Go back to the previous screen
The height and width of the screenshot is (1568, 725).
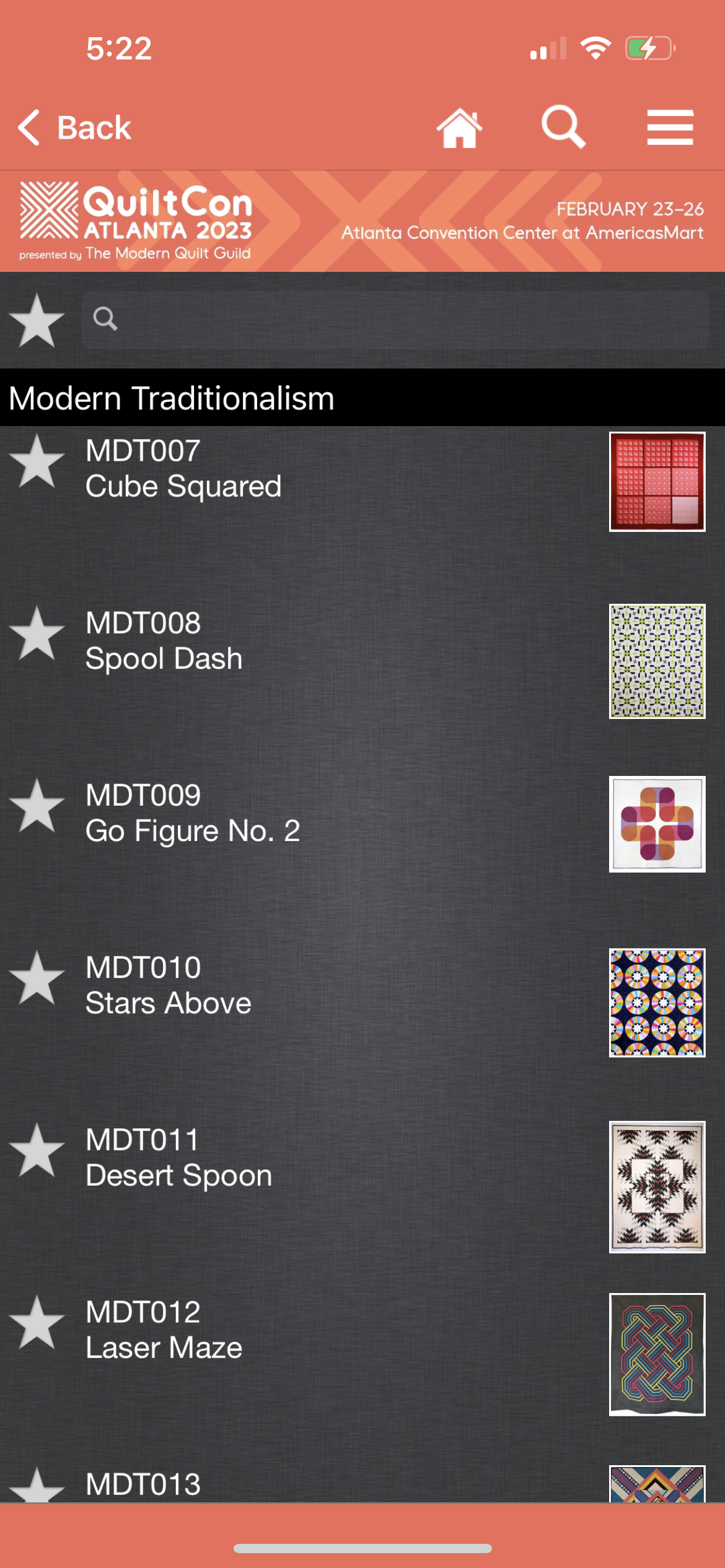point(74,128)
